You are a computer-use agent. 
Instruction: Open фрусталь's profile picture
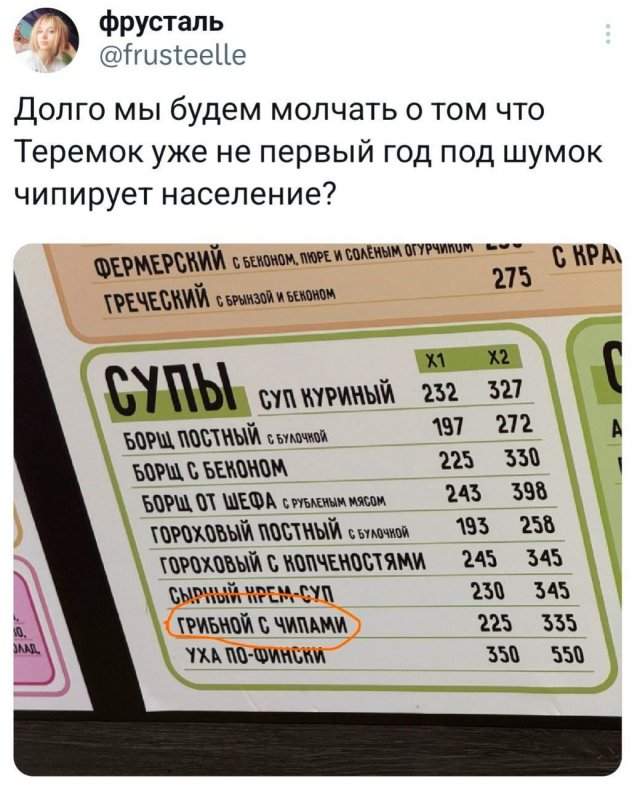pyautogui.click(x=42, y=42)
